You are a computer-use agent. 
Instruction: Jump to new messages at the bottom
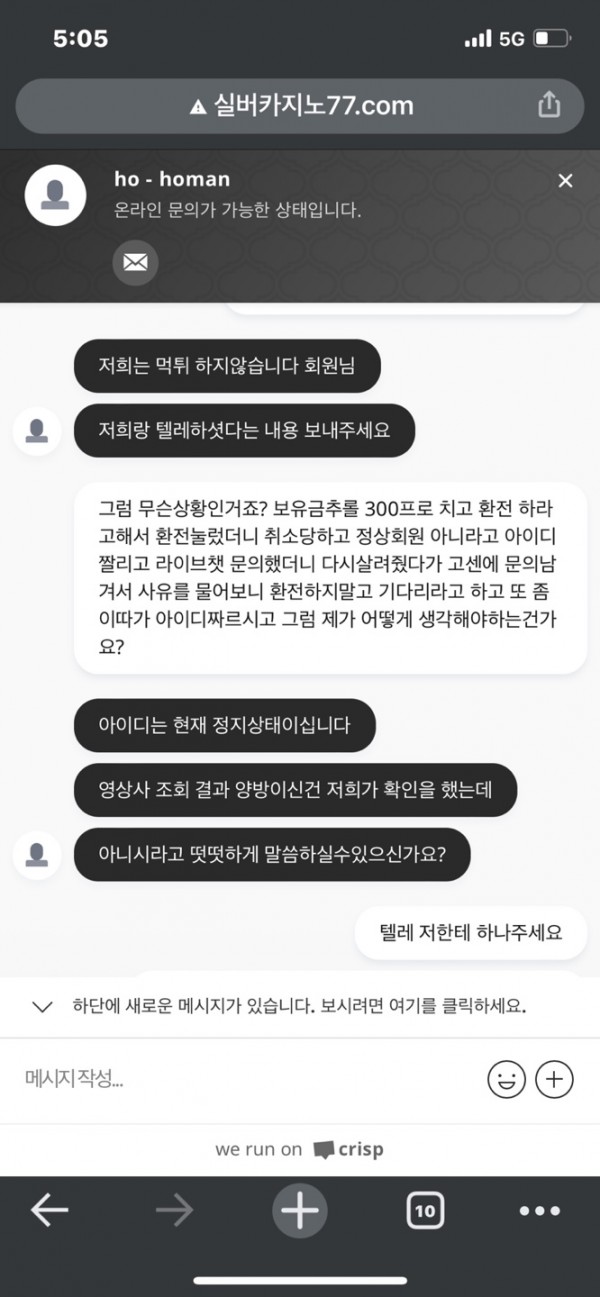pos(300,1006)
